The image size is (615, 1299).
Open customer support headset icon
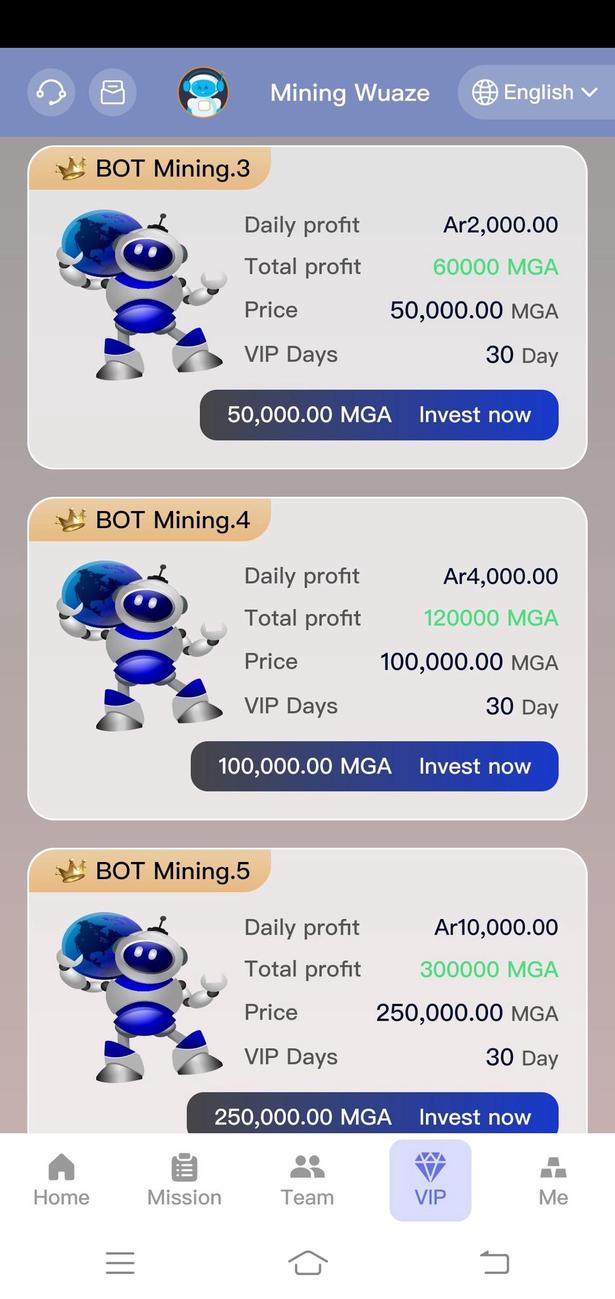pos(51,92)
